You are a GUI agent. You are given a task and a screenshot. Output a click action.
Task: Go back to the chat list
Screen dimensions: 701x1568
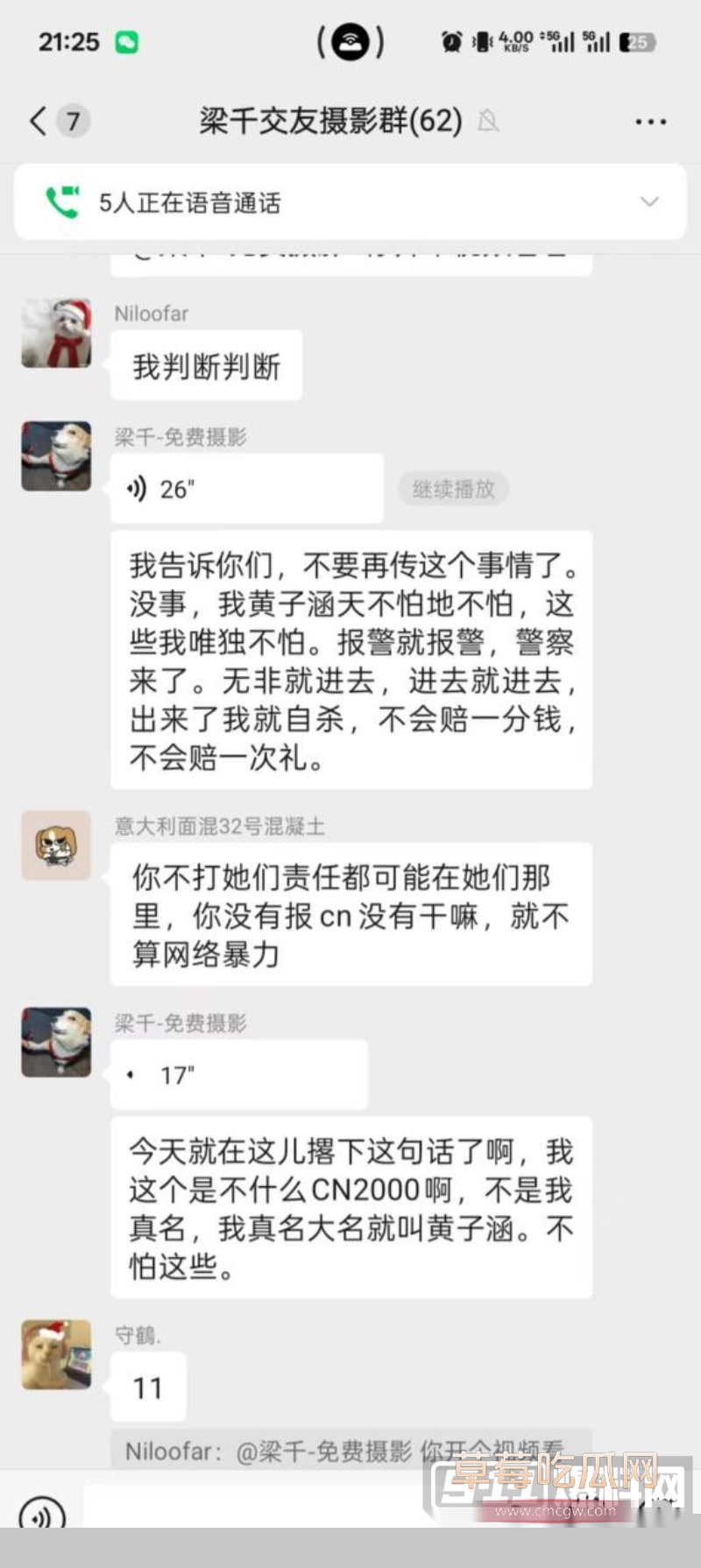pyautogui.click(x=39, y=121)
